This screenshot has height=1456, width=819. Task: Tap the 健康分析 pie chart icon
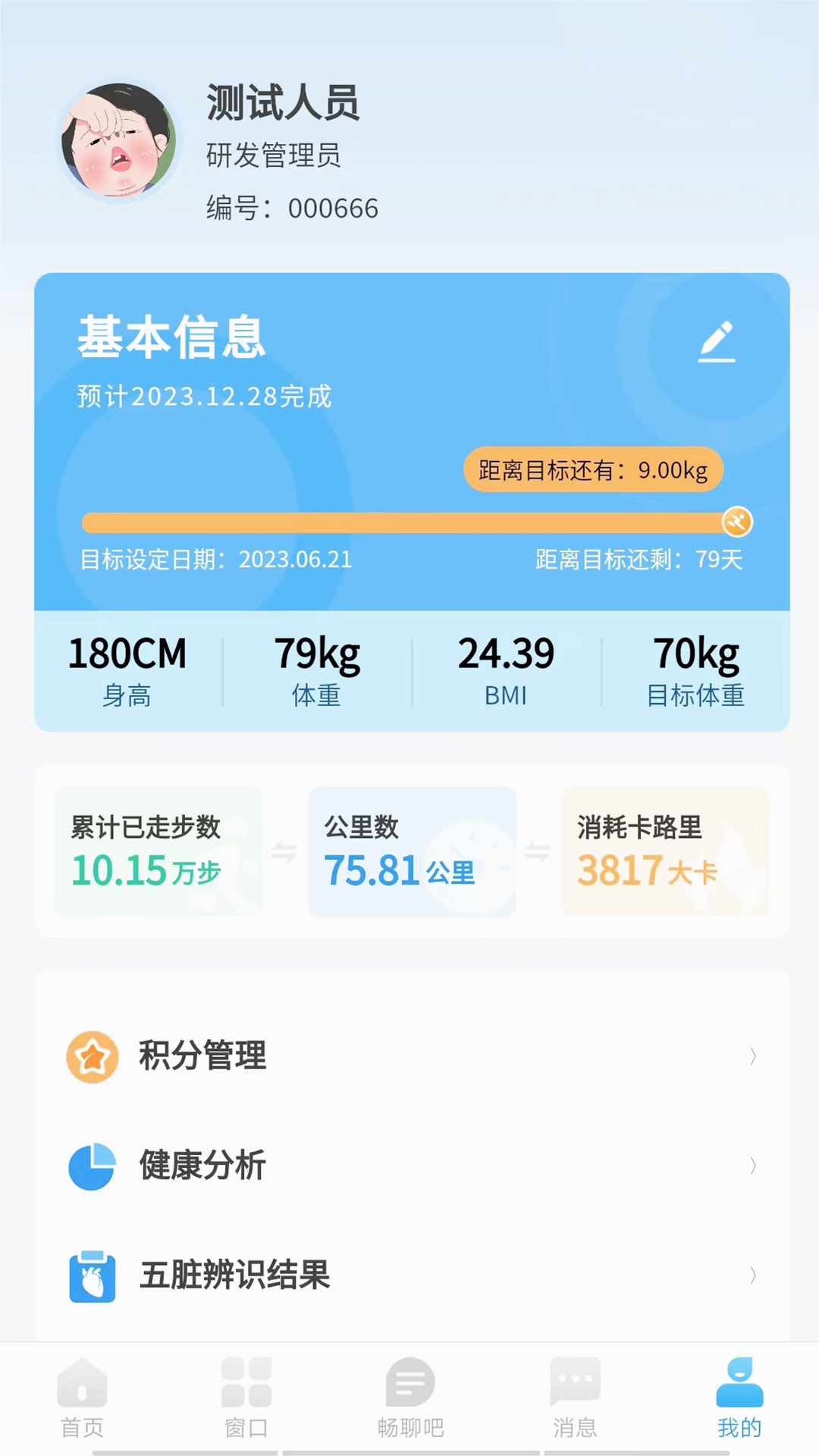point(92,1166)
